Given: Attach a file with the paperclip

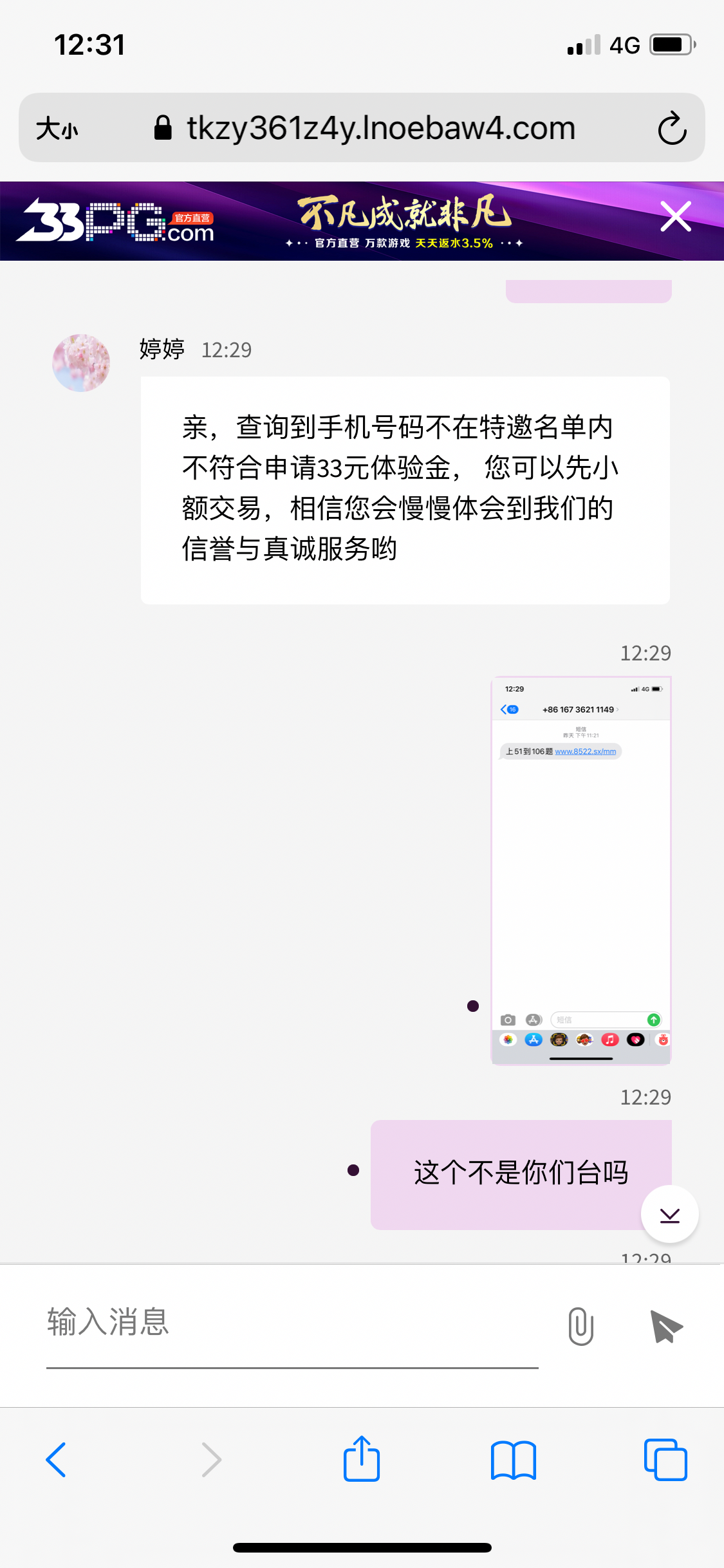Looking at the screenshot, I should (580, 1326).
